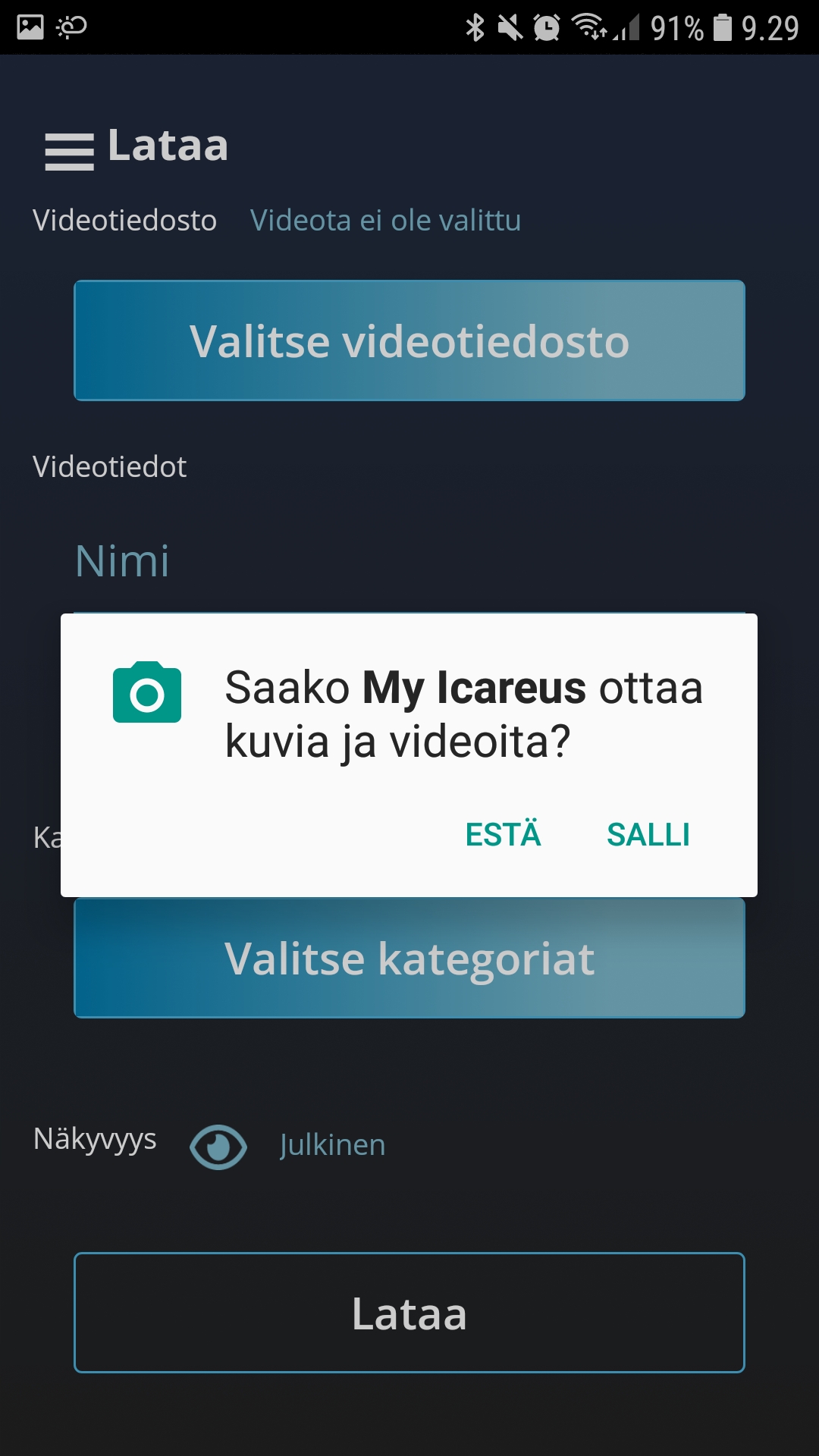Tap the Lataa upload button at bottom

(409, 1313)
